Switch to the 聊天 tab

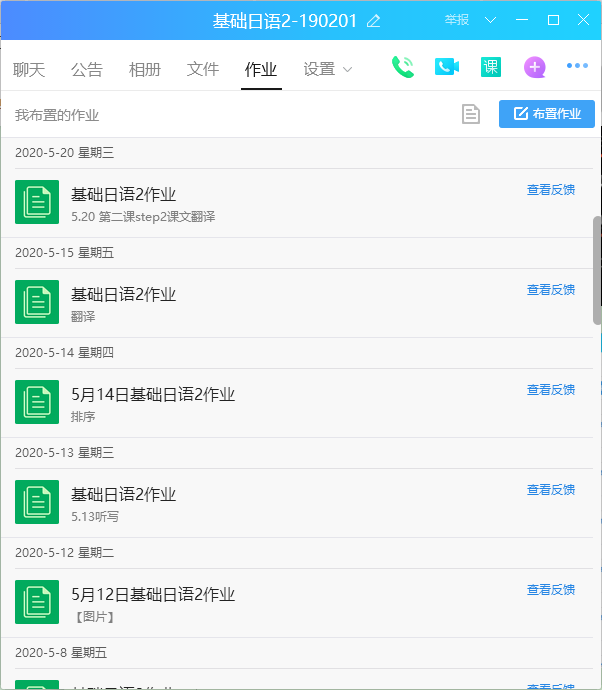[29, 69]
